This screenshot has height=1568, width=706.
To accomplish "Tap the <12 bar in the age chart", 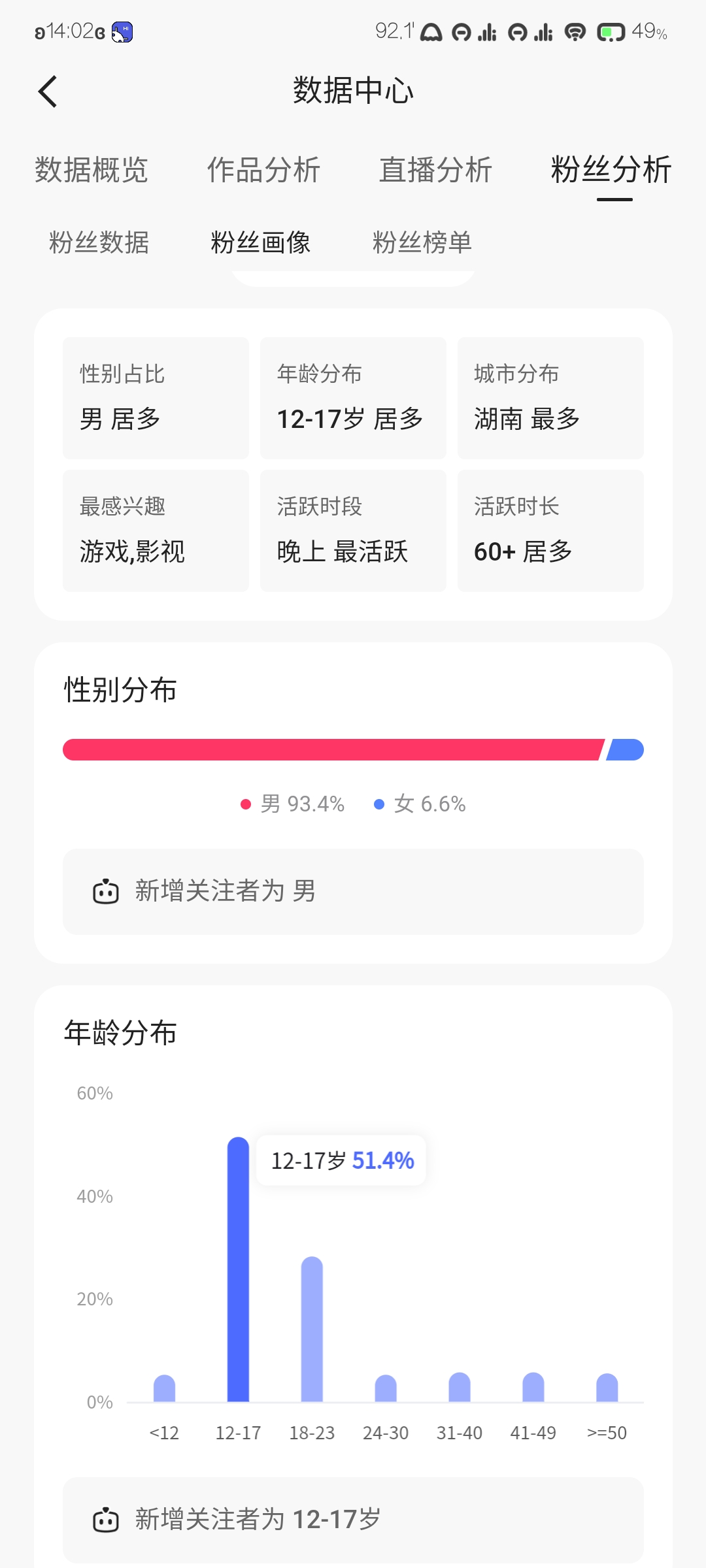I will (164, 1388).
